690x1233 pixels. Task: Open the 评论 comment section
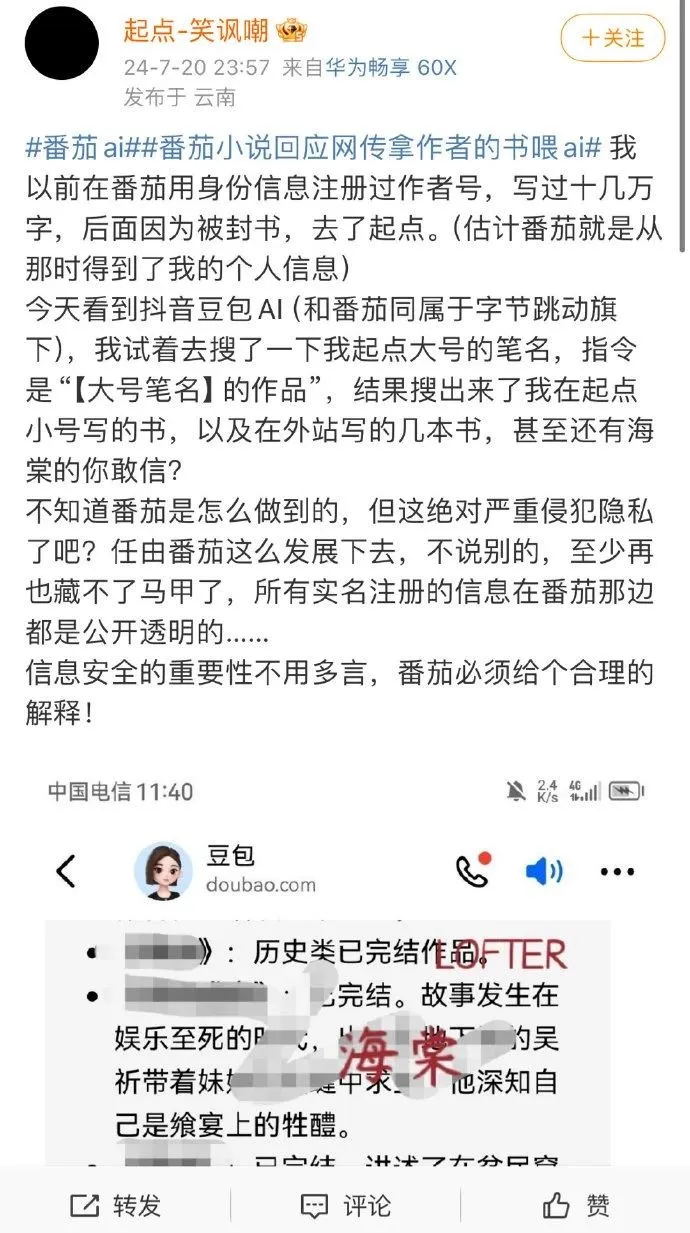click(345, 1205)
